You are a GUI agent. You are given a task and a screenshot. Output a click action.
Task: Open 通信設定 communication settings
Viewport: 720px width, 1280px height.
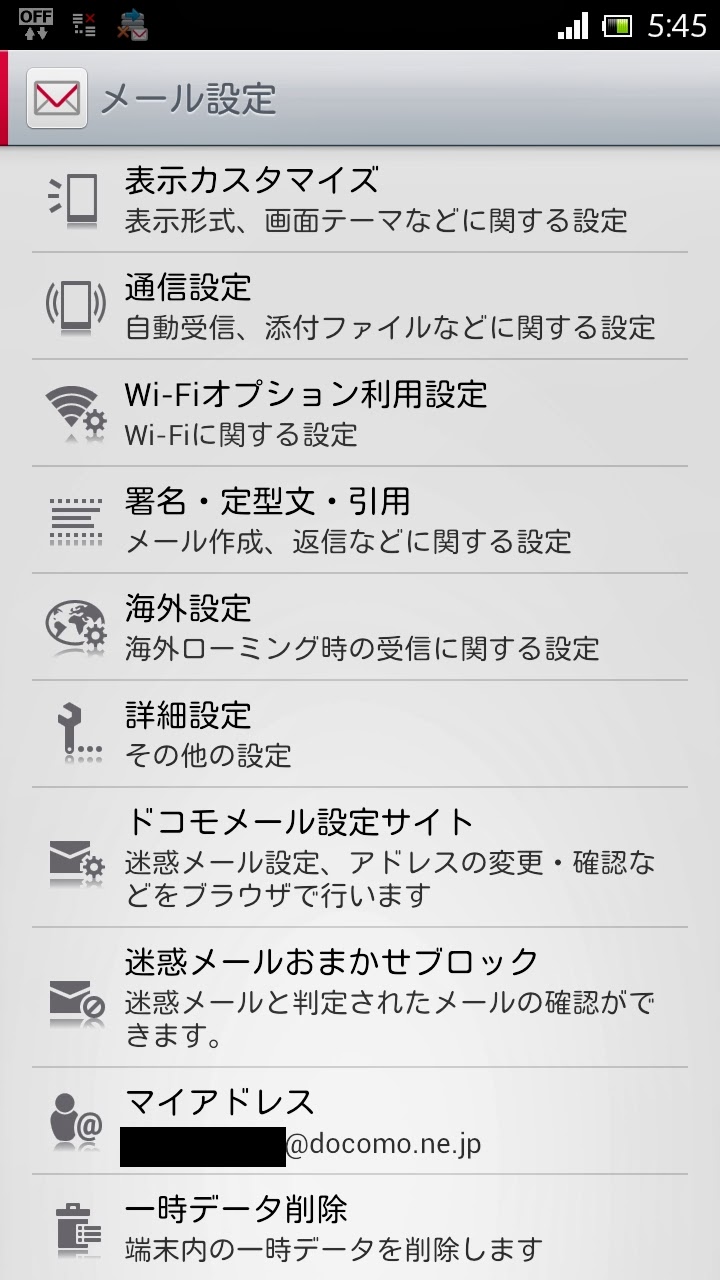pos(360,306)
